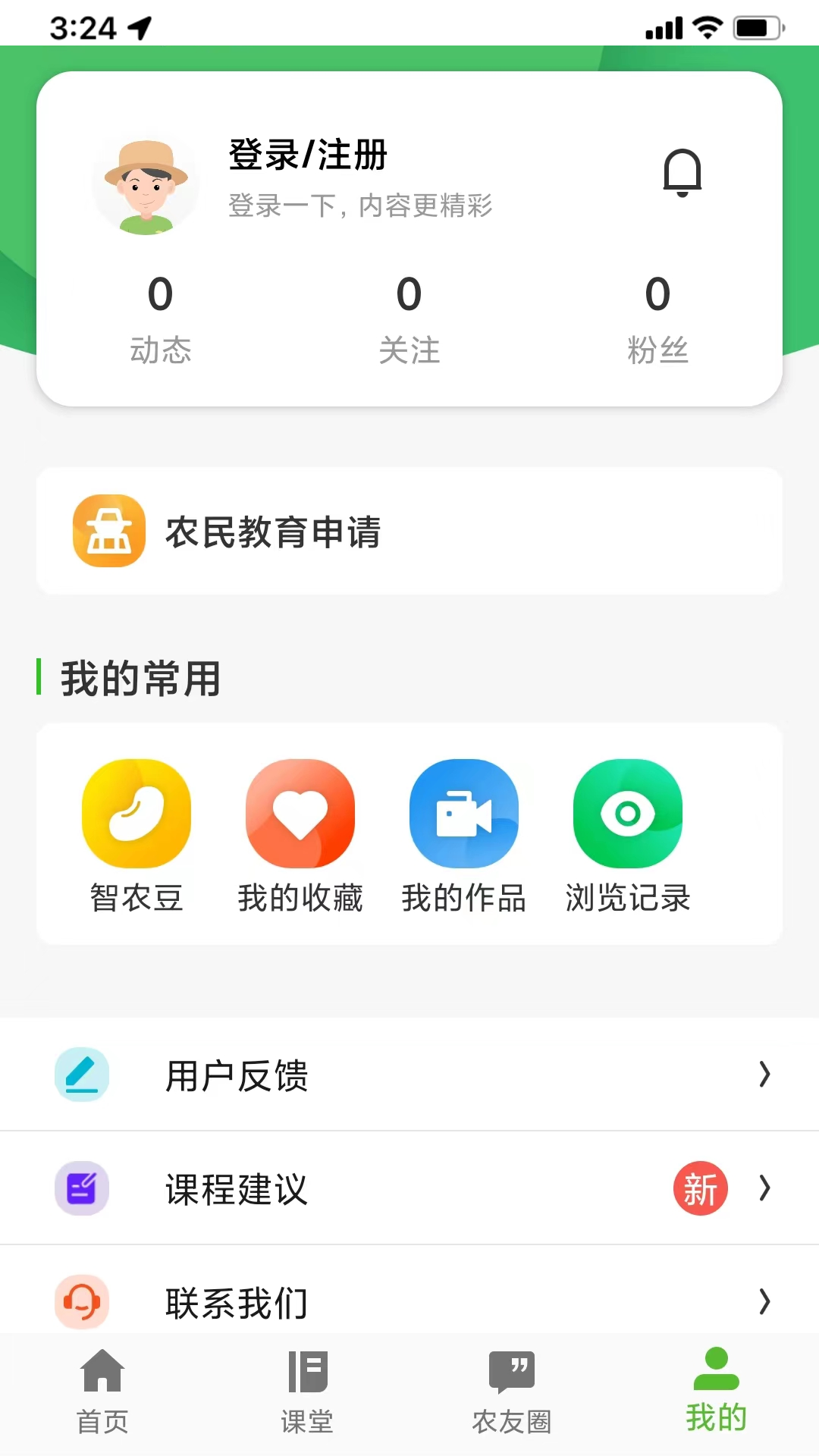819x1456 pixels.
Task: Click the 农民教育申请 school icon
Action: coord(108,531)
